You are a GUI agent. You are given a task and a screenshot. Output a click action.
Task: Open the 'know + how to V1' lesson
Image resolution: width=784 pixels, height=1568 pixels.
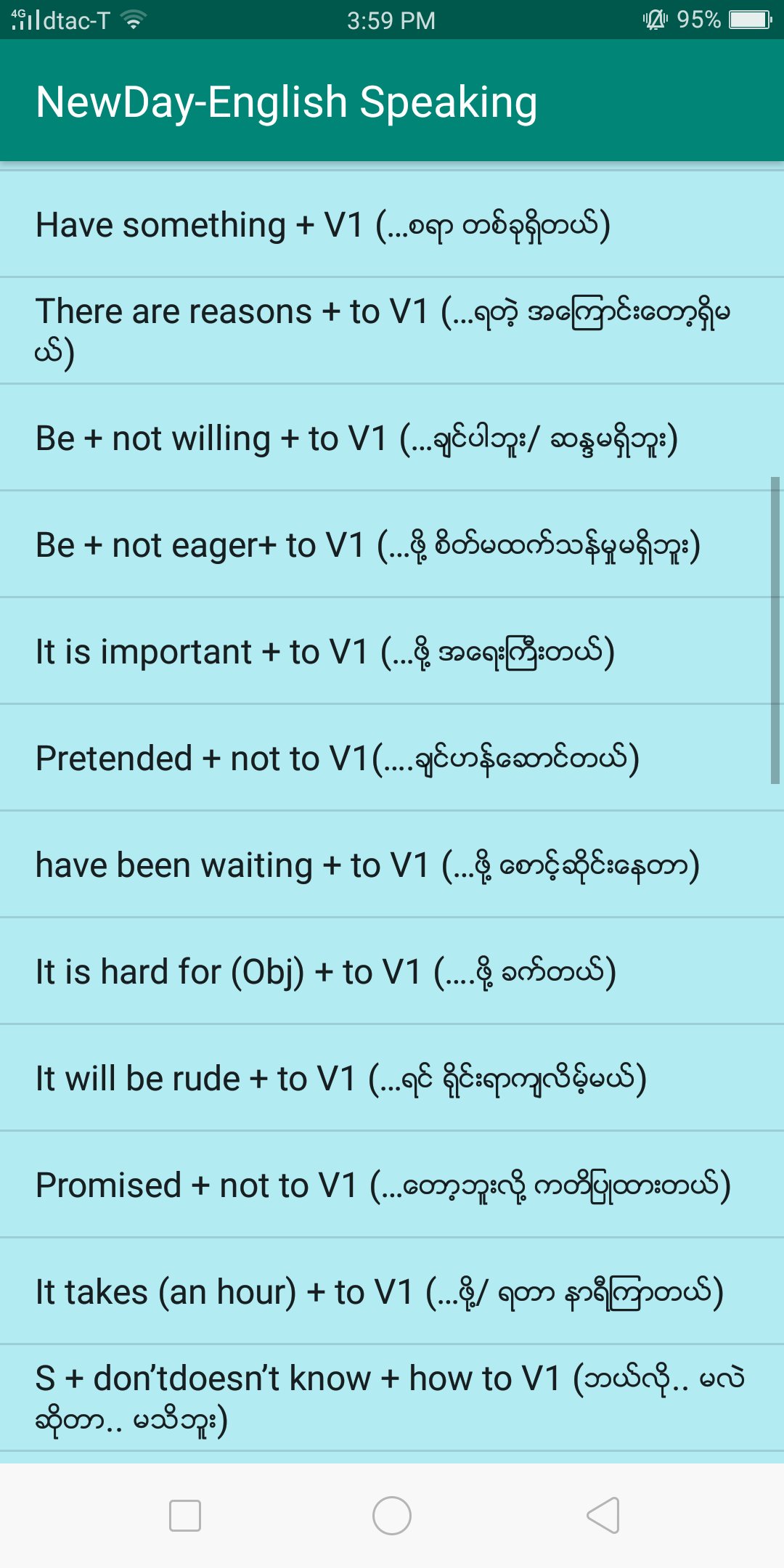[x=392, y=1397]
